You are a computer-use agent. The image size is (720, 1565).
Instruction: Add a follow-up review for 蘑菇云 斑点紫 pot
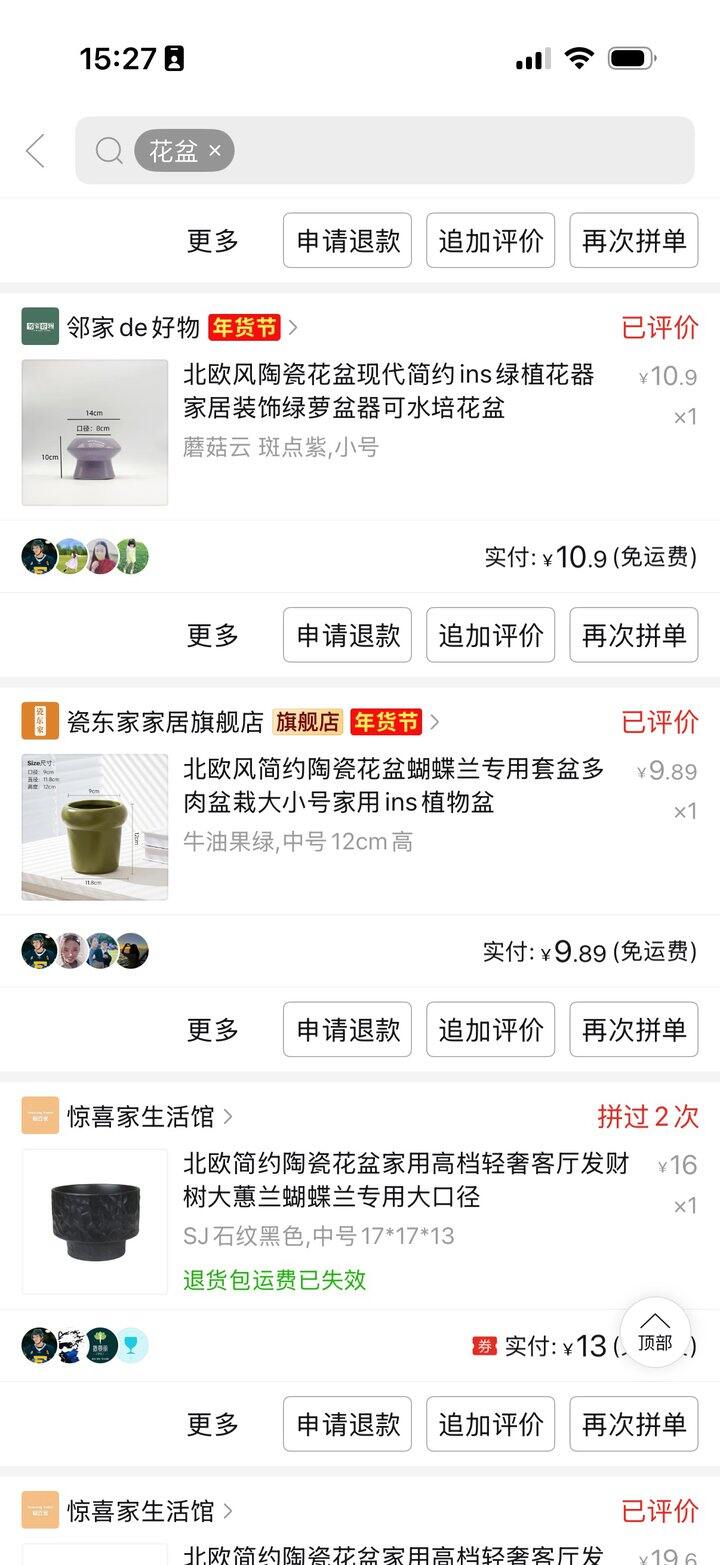tap(490, 635)
